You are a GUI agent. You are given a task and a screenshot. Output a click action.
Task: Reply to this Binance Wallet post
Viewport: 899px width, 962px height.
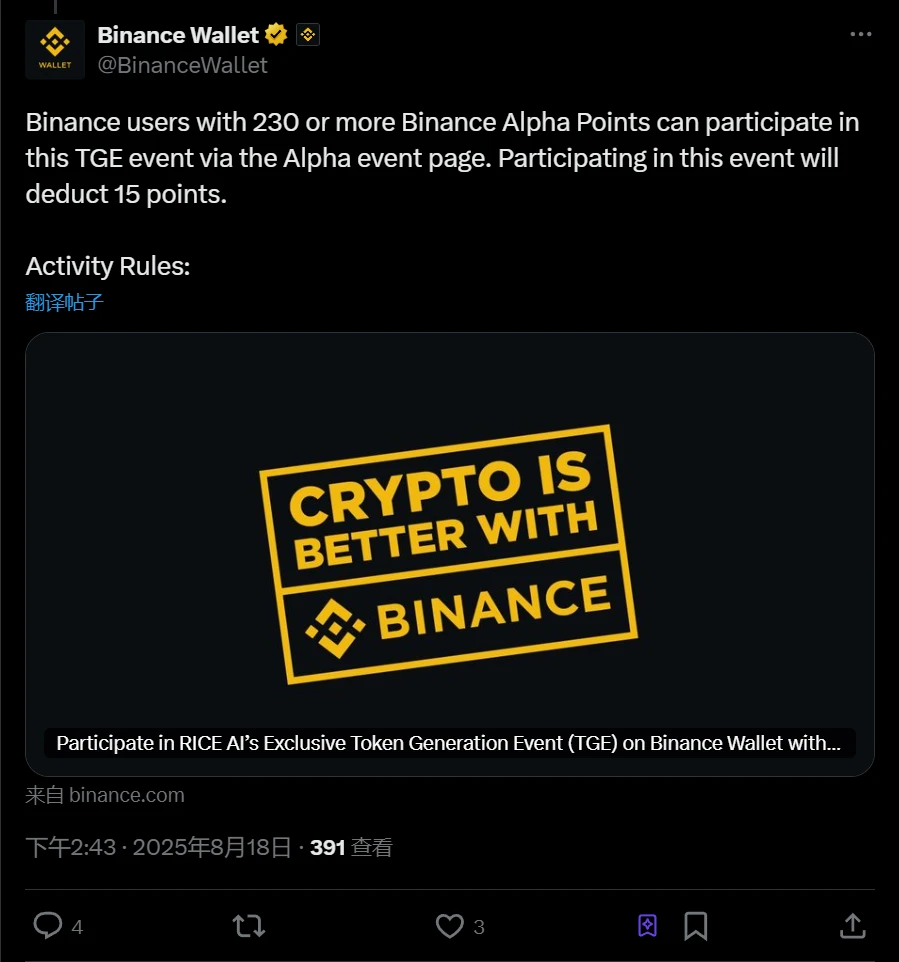click(48, 926)
